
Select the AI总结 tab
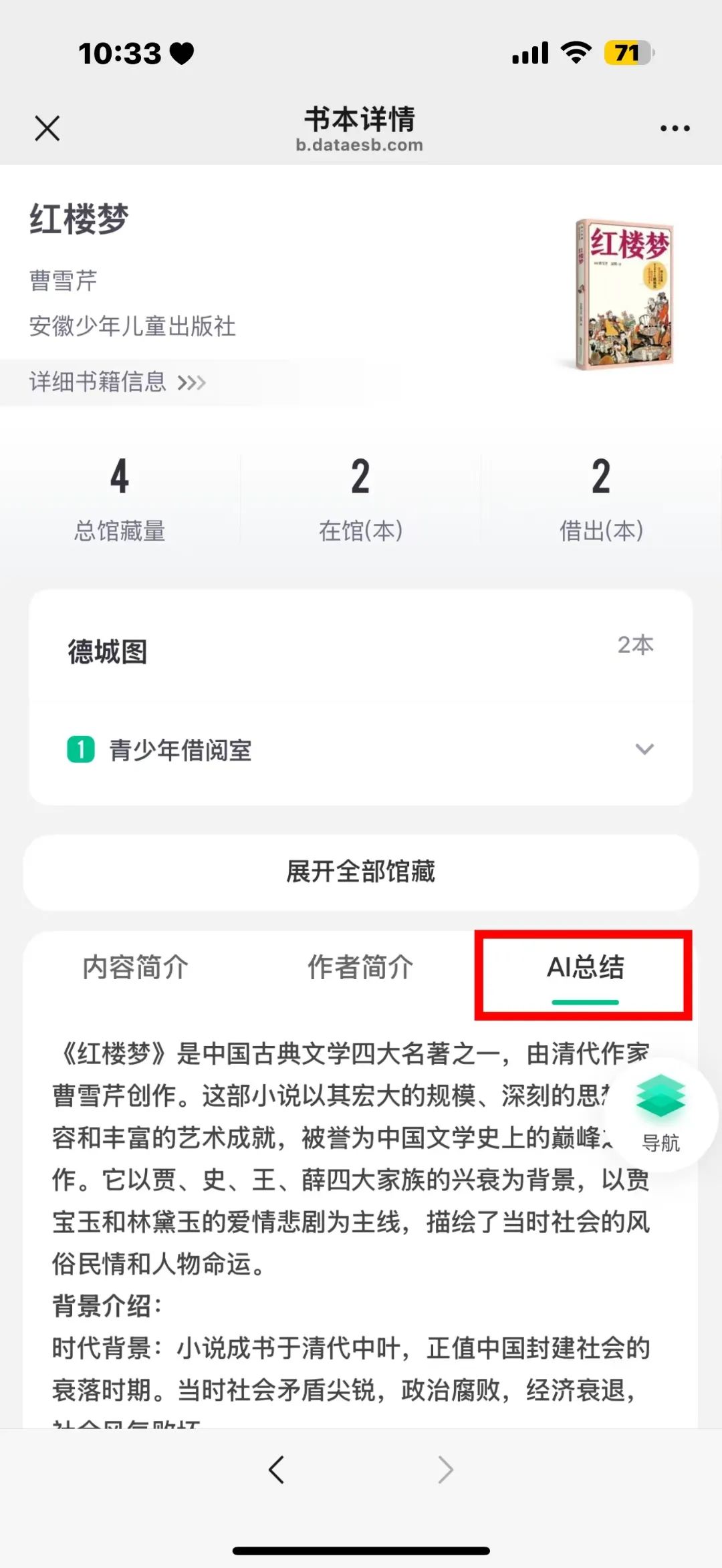[x=585, y=968]
